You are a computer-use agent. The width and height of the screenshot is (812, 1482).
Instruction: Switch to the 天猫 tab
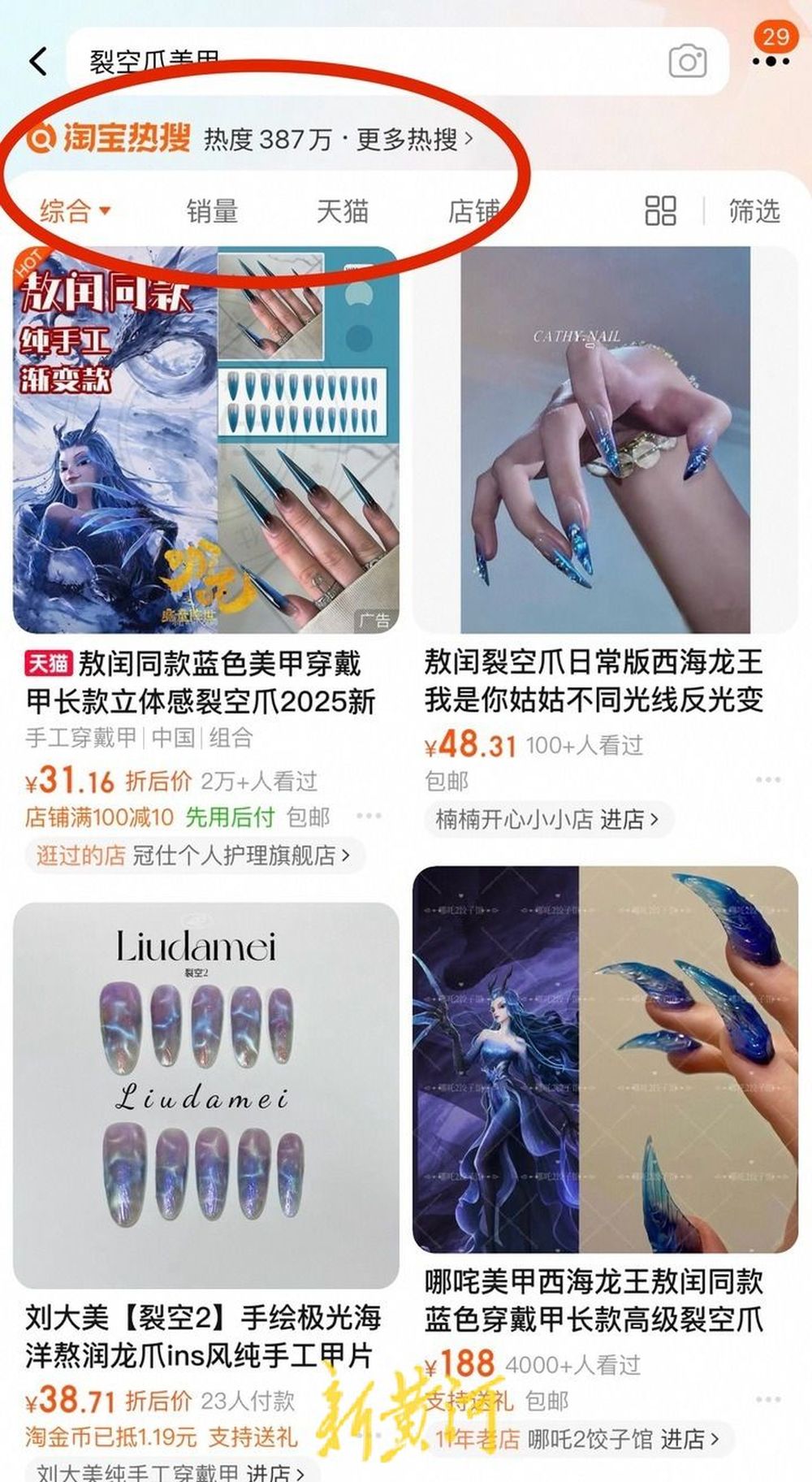[x=342, y=211]
